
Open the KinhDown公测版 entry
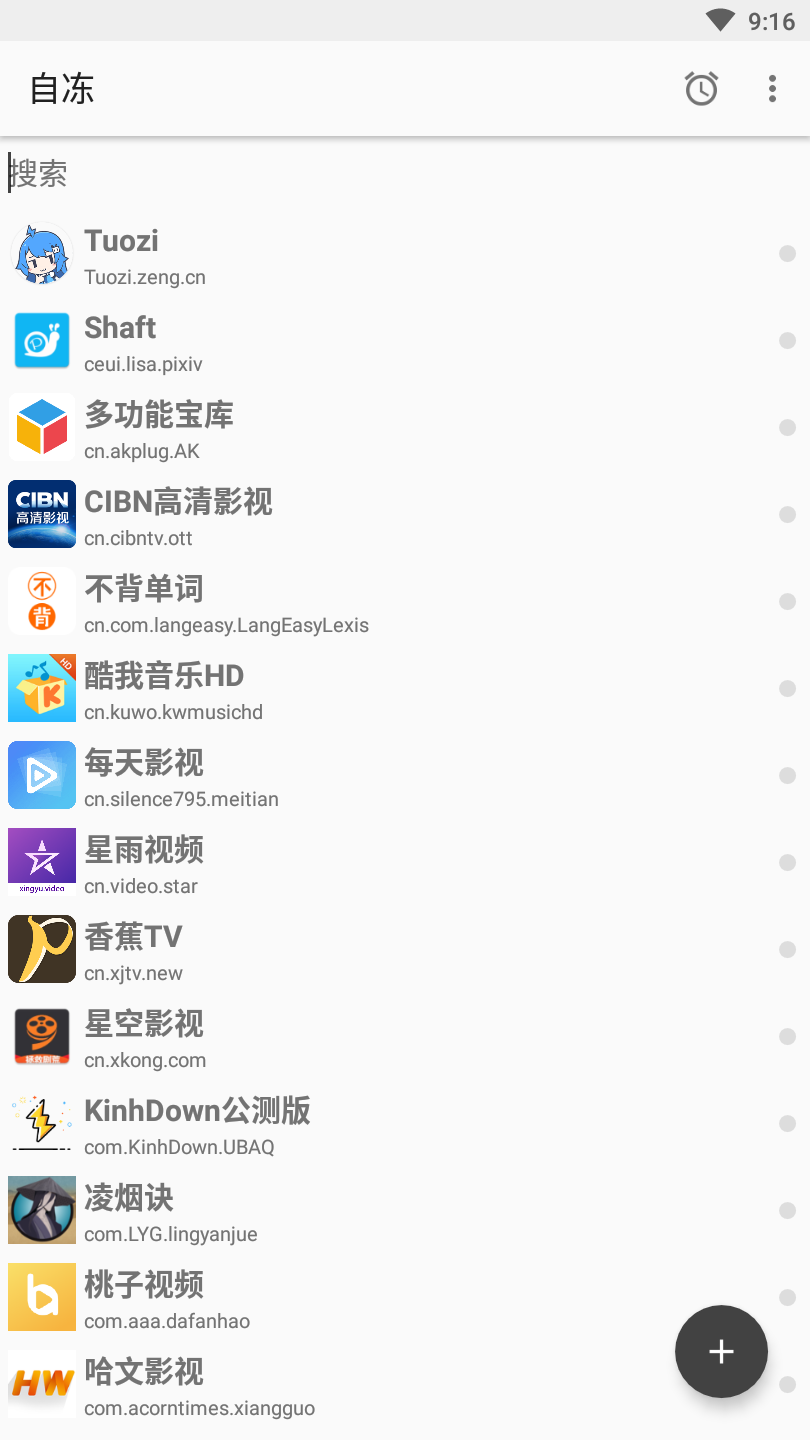pyautogui.click(x=400, y=1124)
